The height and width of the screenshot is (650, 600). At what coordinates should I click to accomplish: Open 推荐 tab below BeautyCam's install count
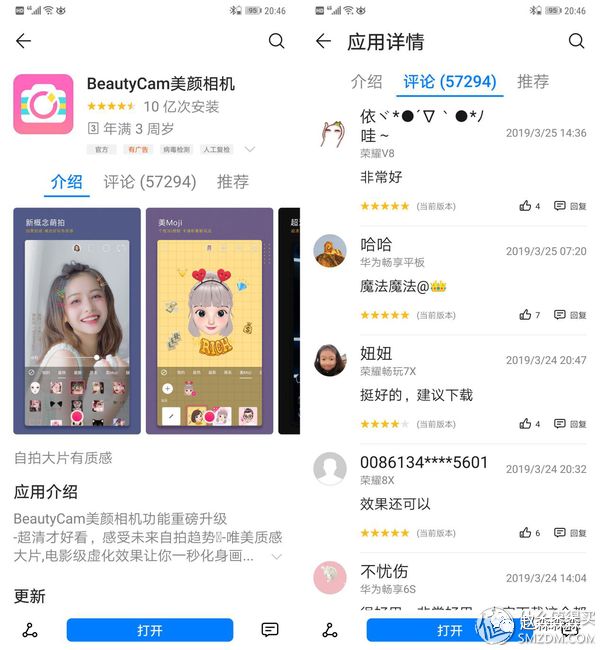point(233,182)
